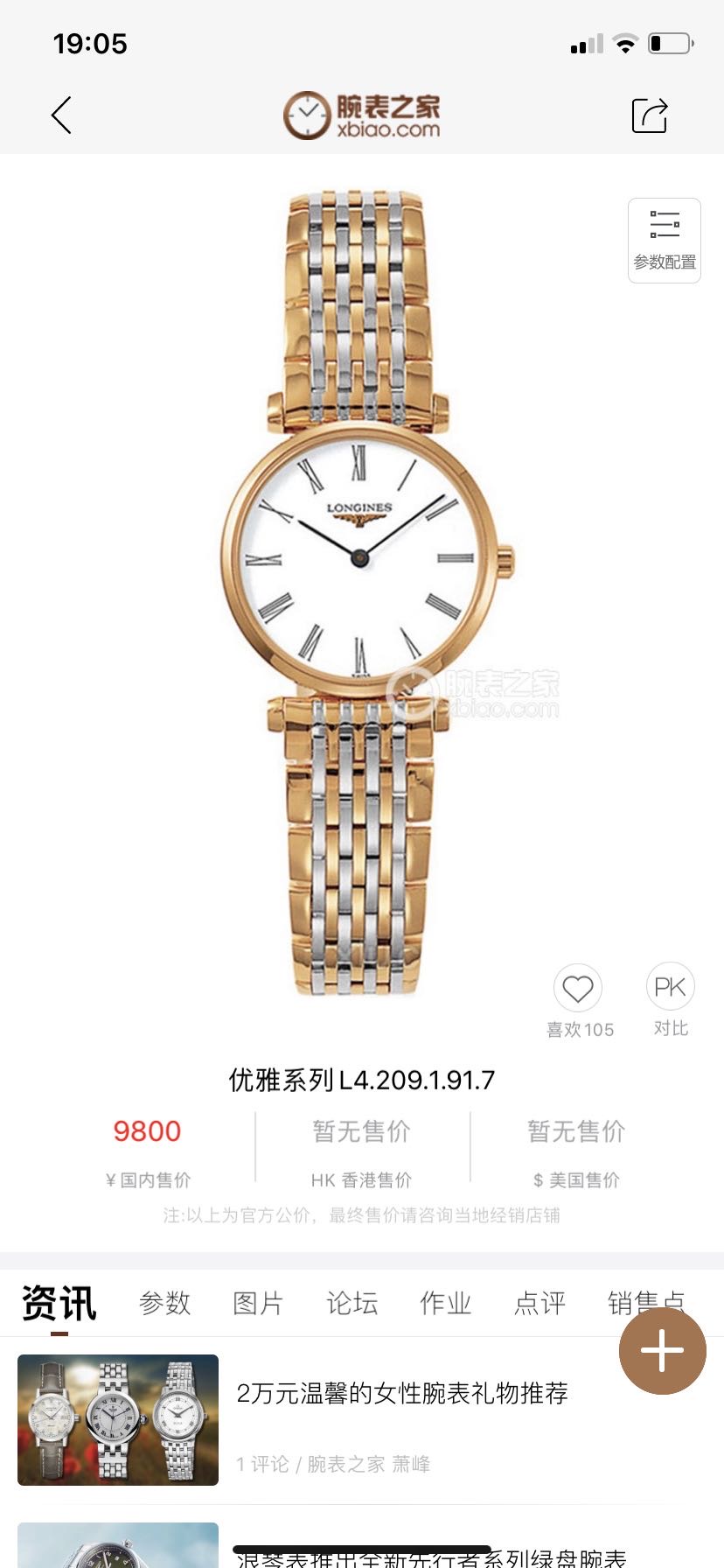Open the 浪琴表 green dial watch article

pos(428,1557)
